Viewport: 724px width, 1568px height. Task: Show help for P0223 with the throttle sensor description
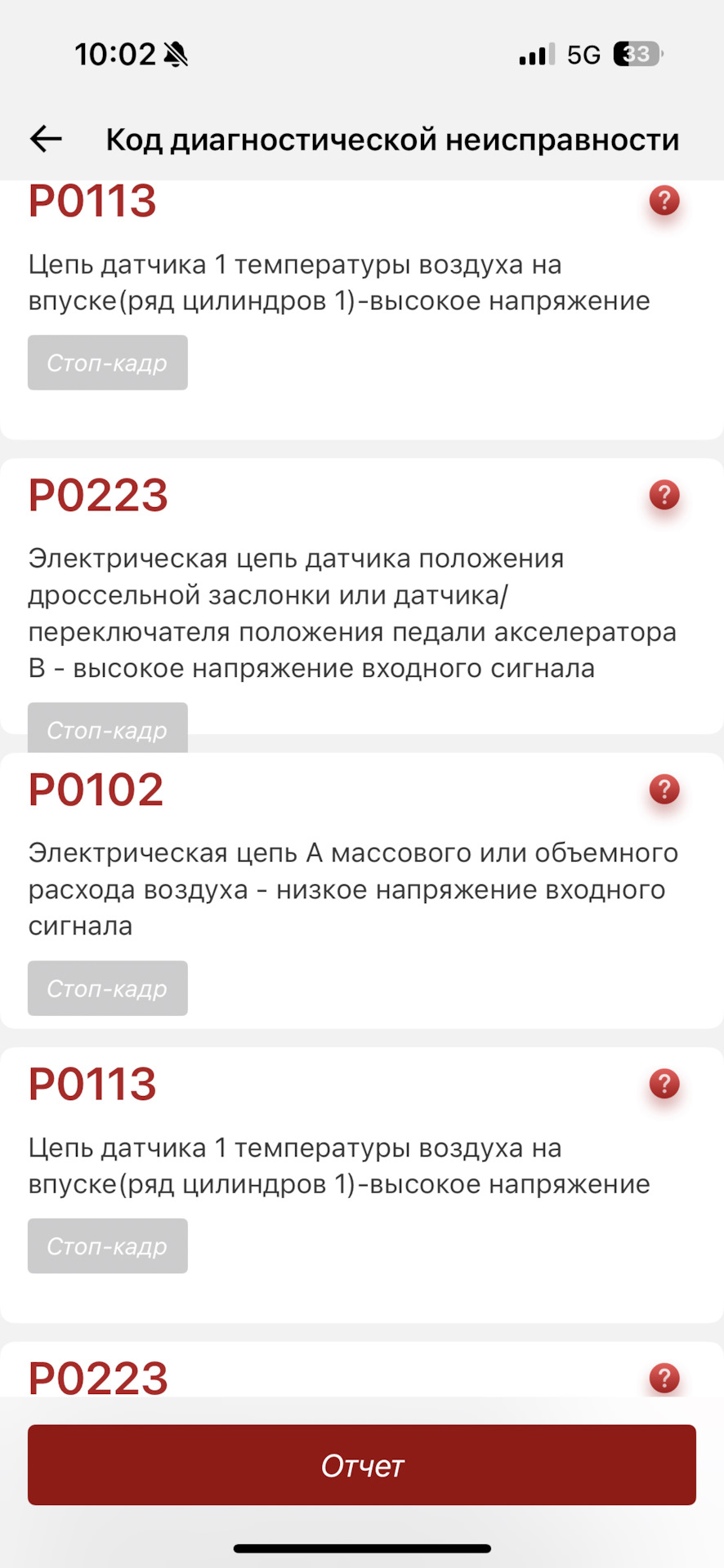(664, 495)
